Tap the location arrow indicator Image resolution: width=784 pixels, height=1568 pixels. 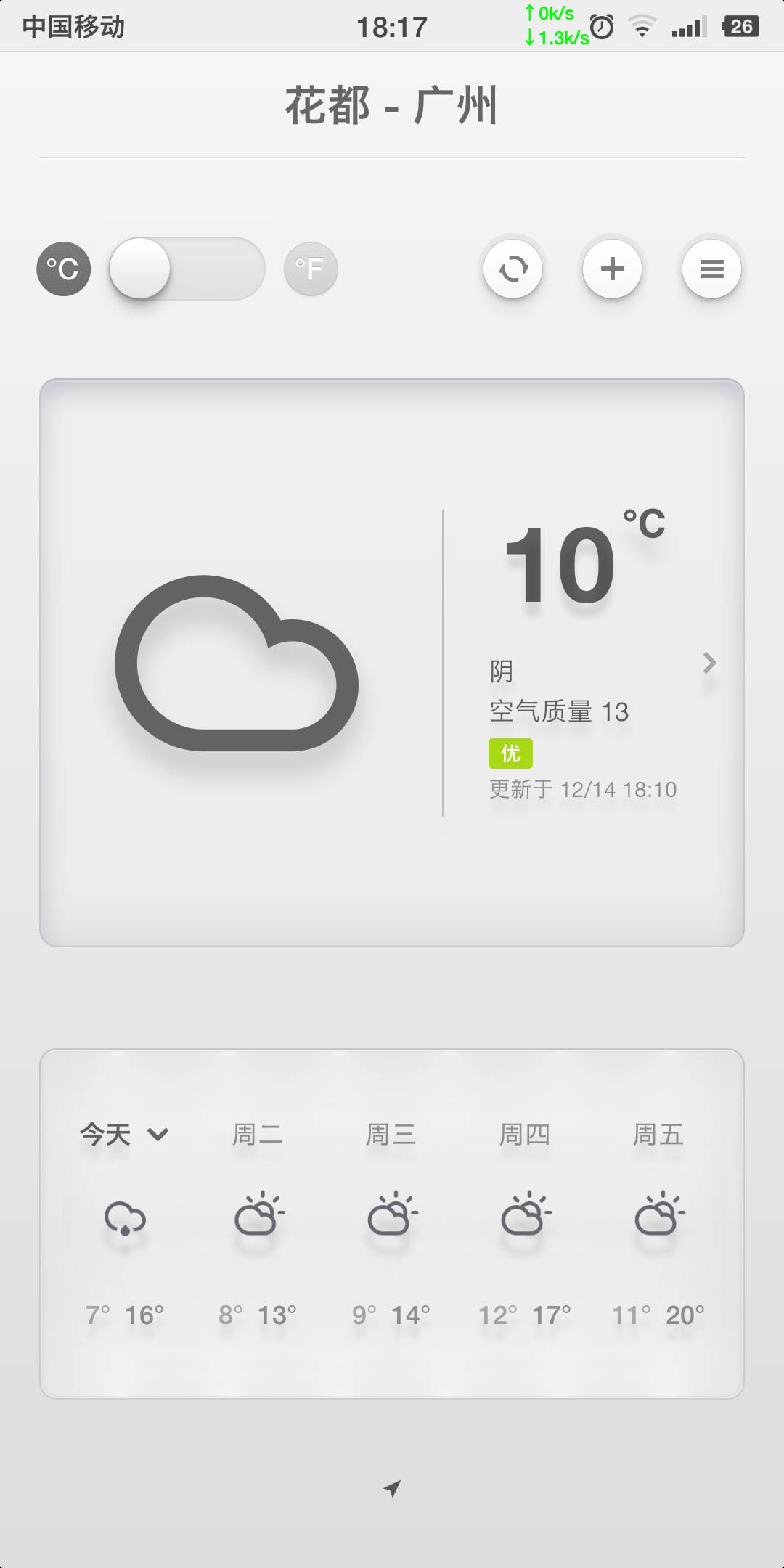coord(392,1489)
